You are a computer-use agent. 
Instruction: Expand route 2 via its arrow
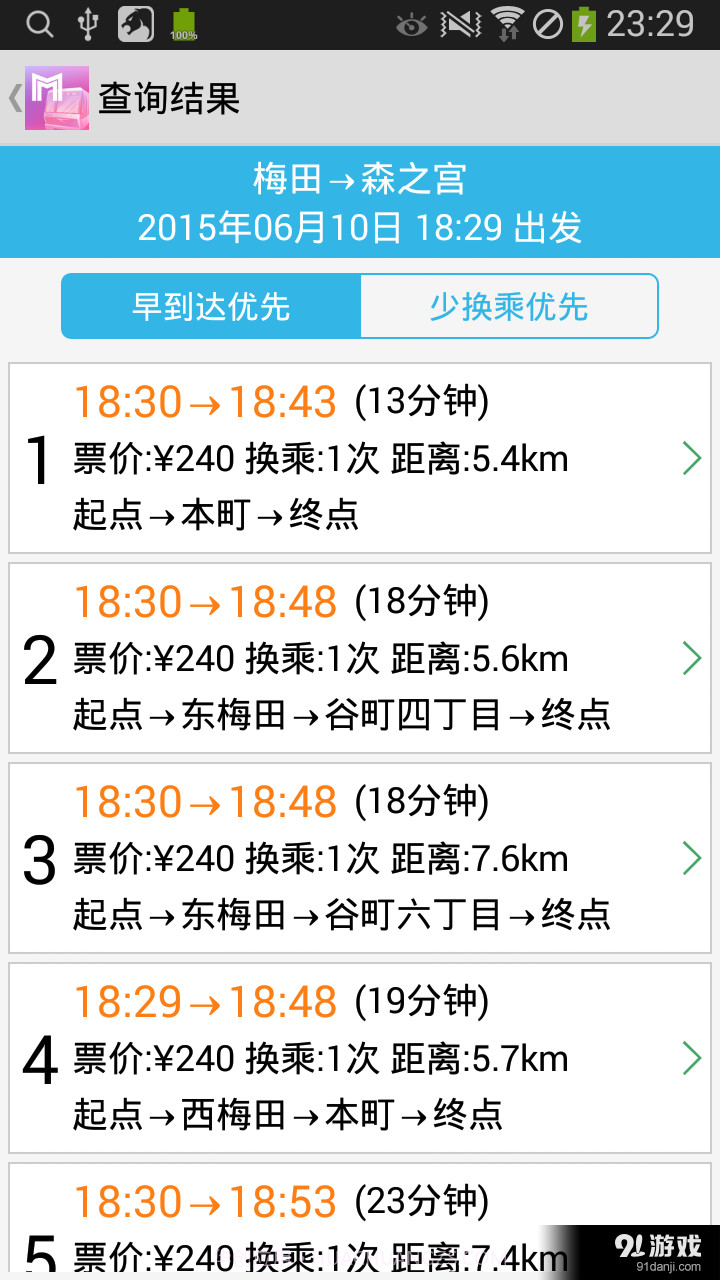pos(692,658)
